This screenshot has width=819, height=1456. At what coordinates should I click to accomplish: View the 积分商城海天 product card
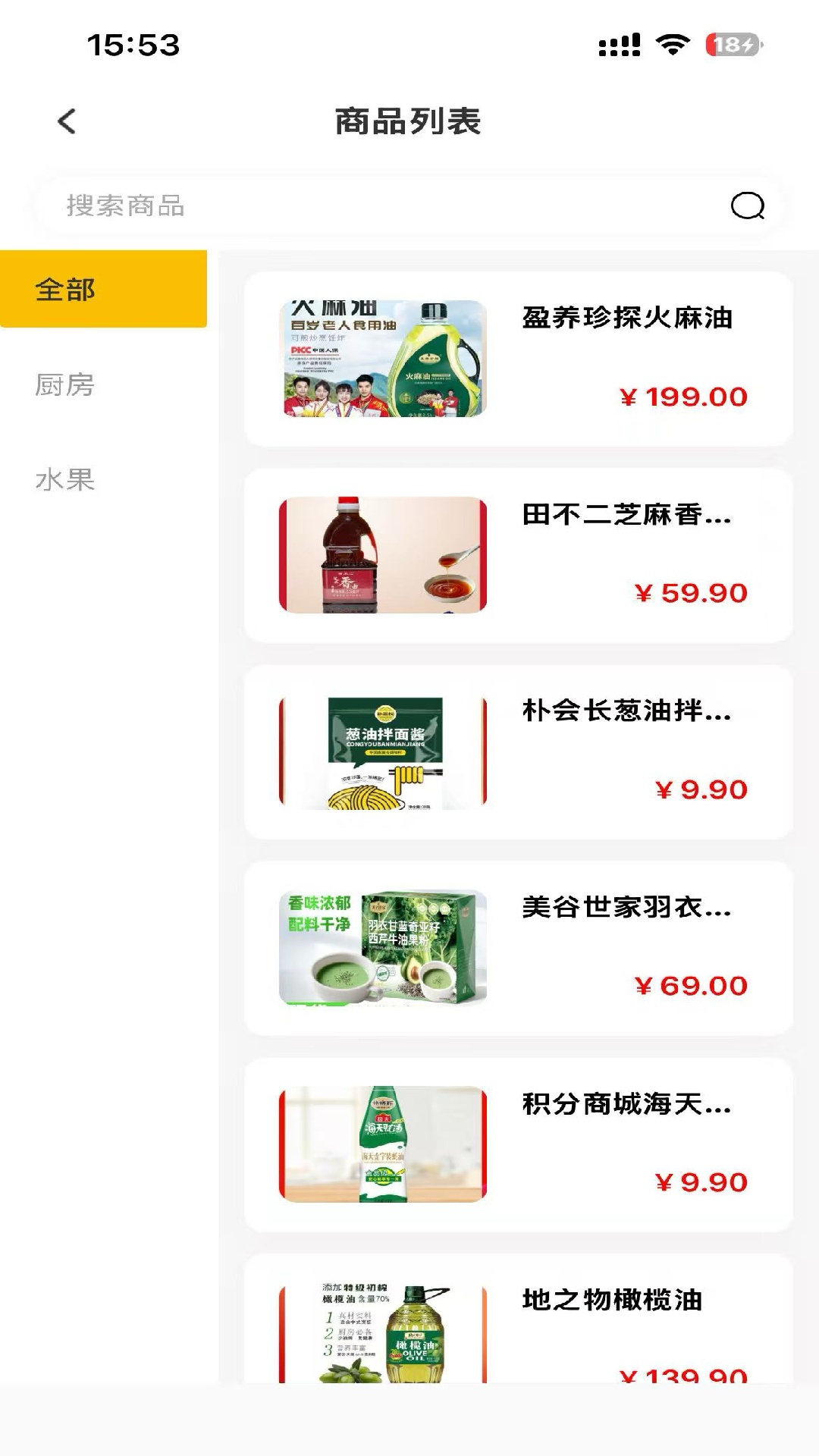(518, 1144)
